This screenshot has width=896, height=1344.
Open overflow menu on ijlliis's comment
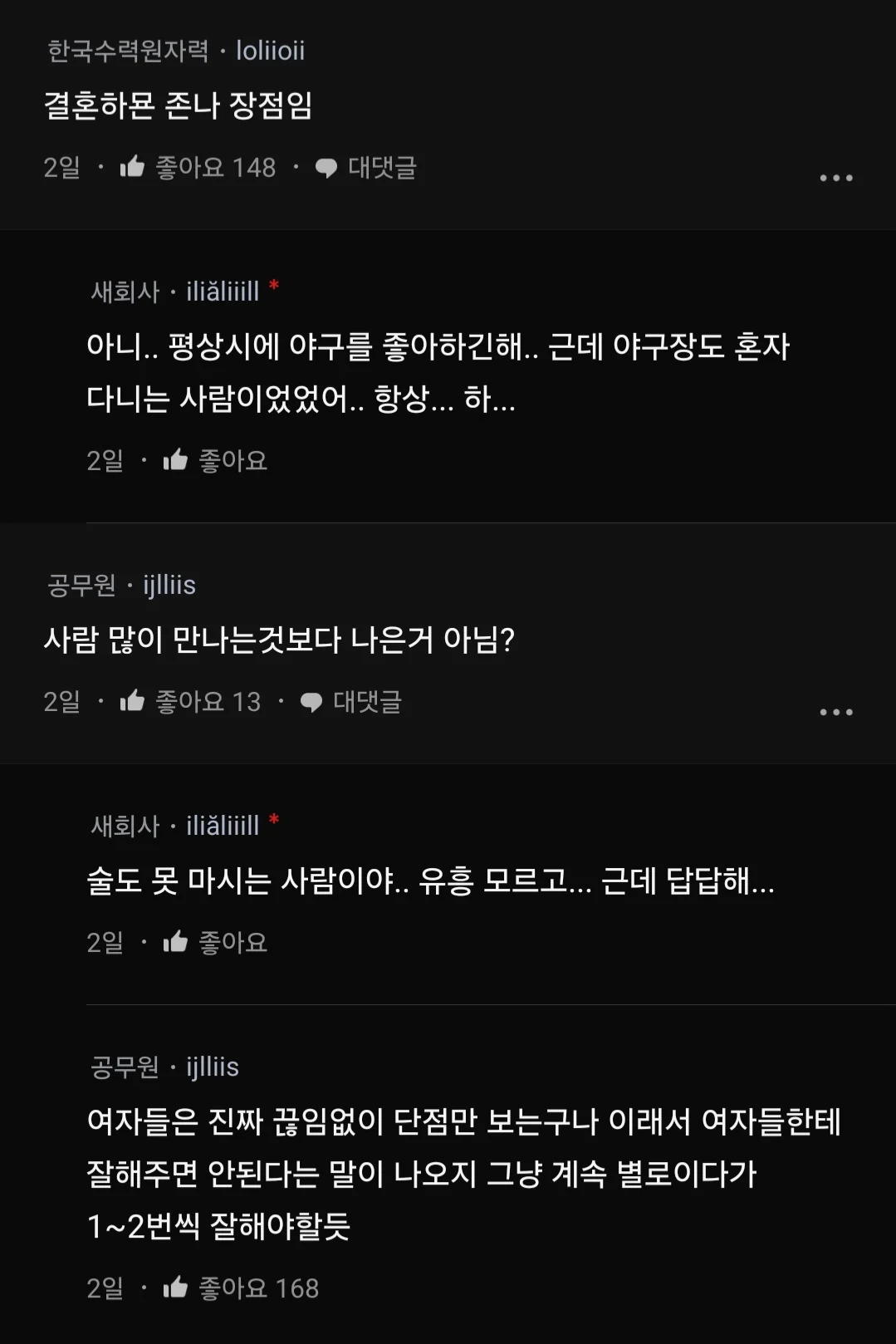point(835,712)
